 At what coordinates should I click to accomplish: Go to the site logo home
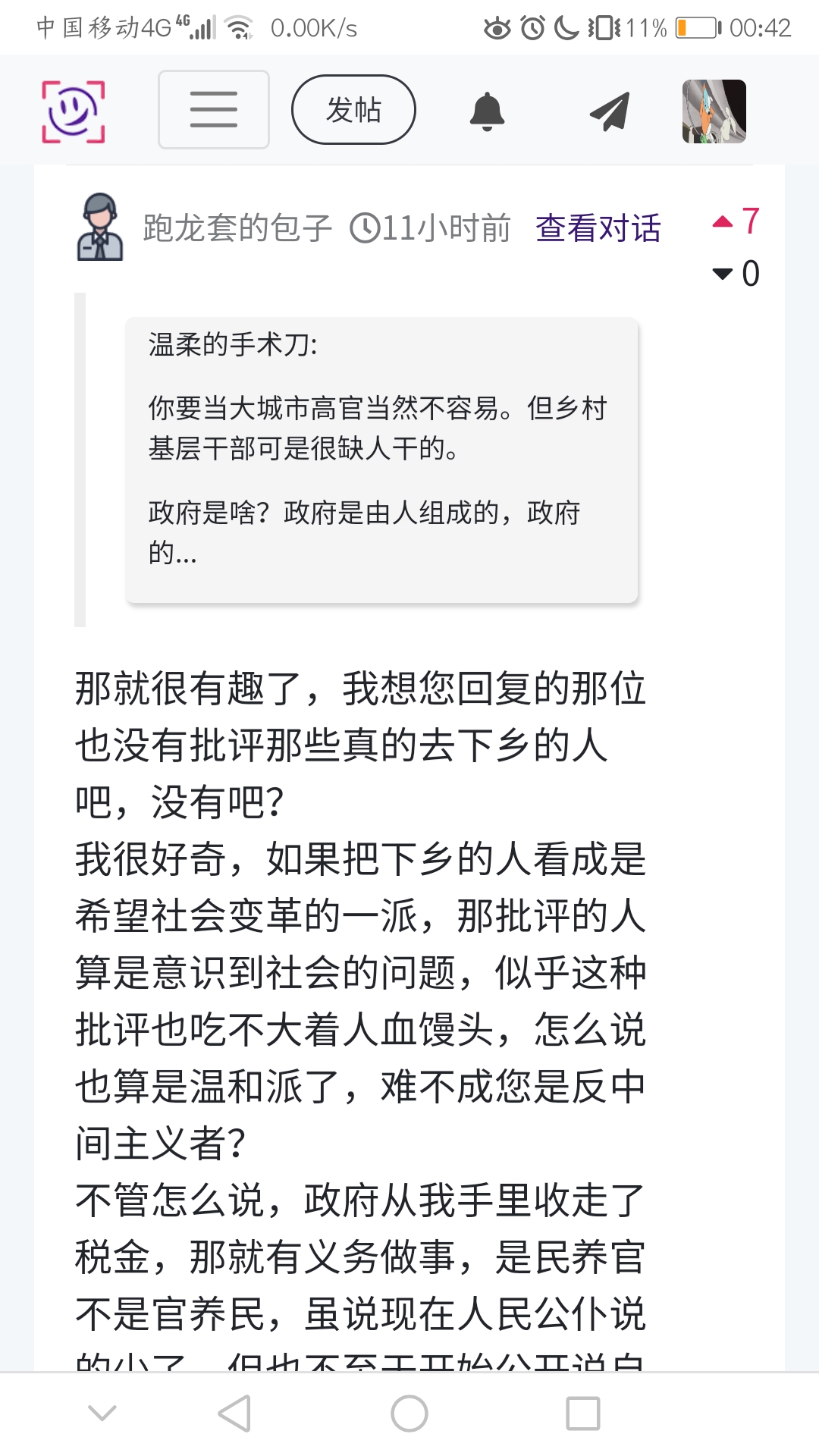[73, 111]
